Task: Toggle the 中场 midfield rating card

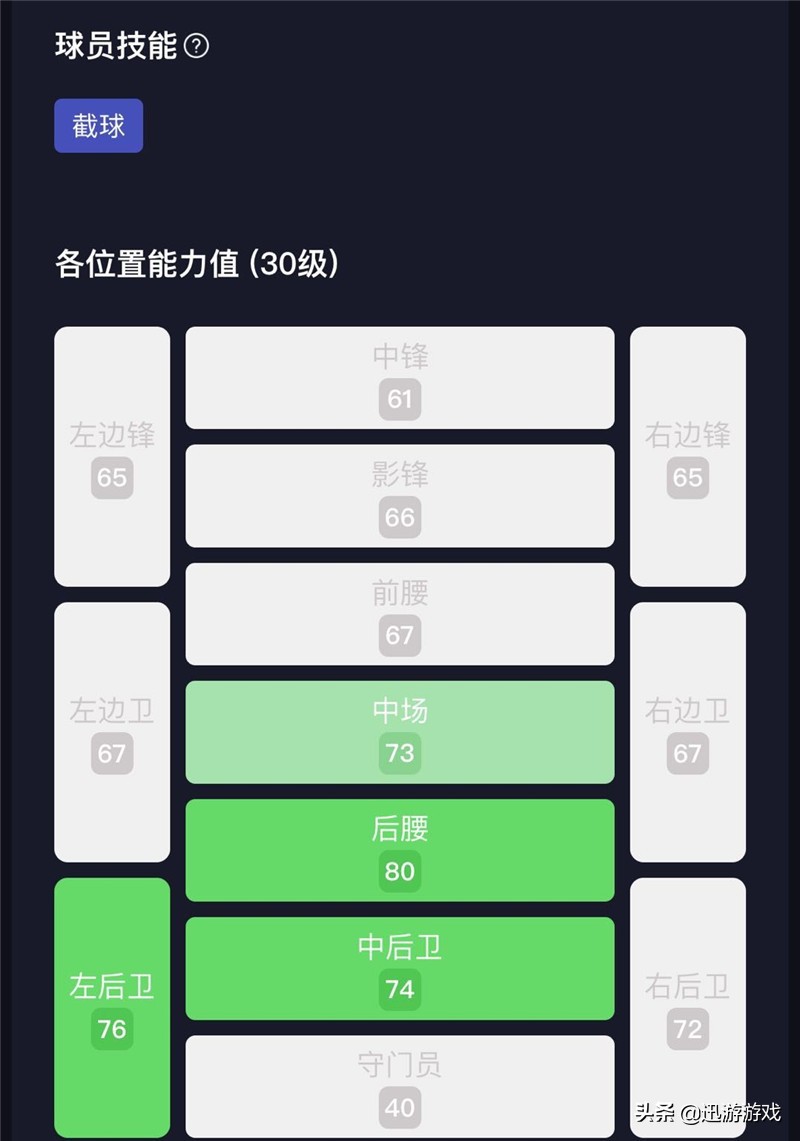Action: point(400,731)
